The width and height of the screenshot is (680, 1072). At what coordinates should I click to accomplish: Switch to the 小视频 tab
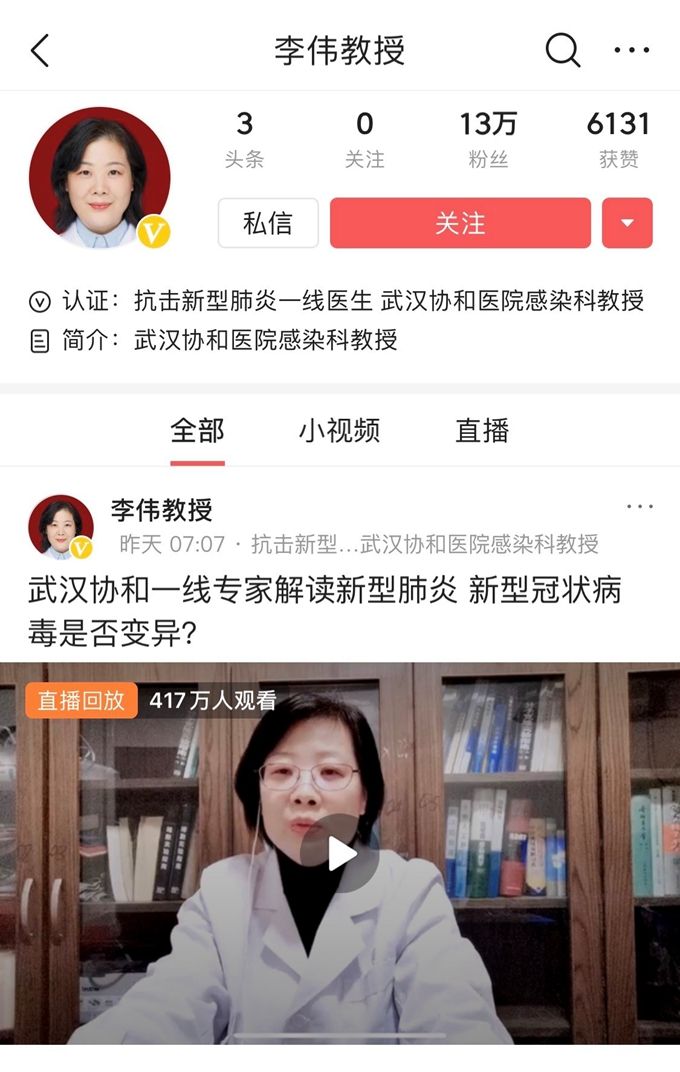click(339, 431)
